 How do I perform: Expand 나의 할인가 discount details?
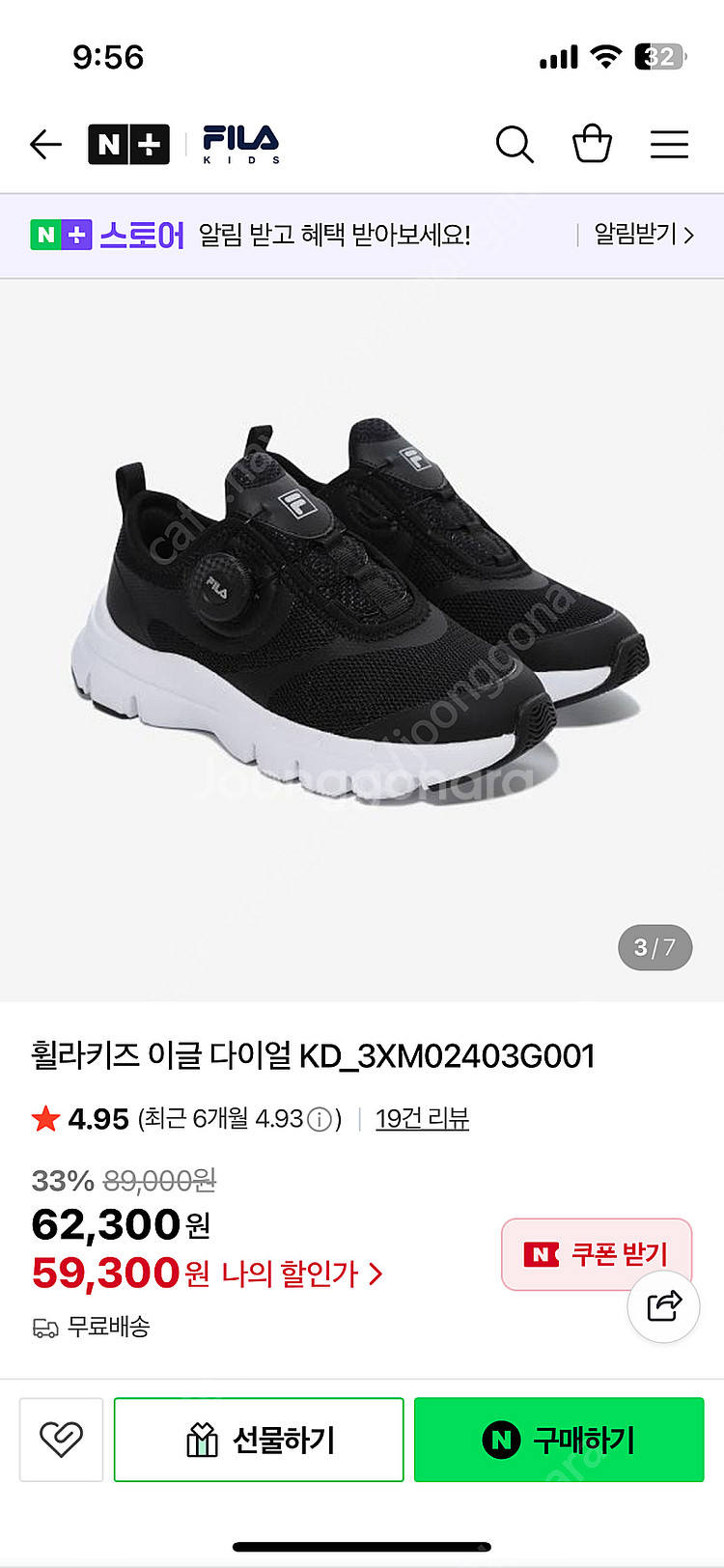(x=303, y=1274)
